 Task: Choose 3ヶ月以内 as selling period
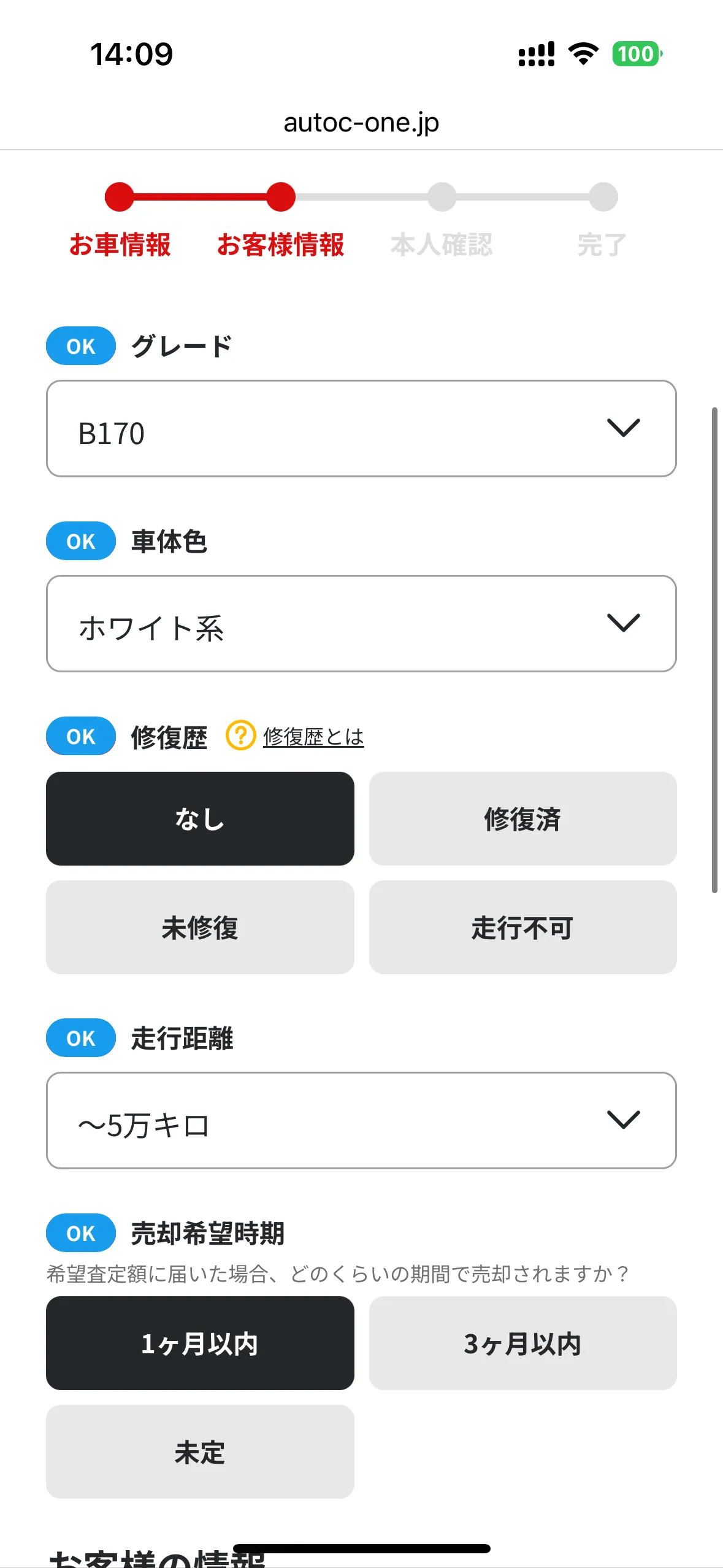[x=522, y=1344]
